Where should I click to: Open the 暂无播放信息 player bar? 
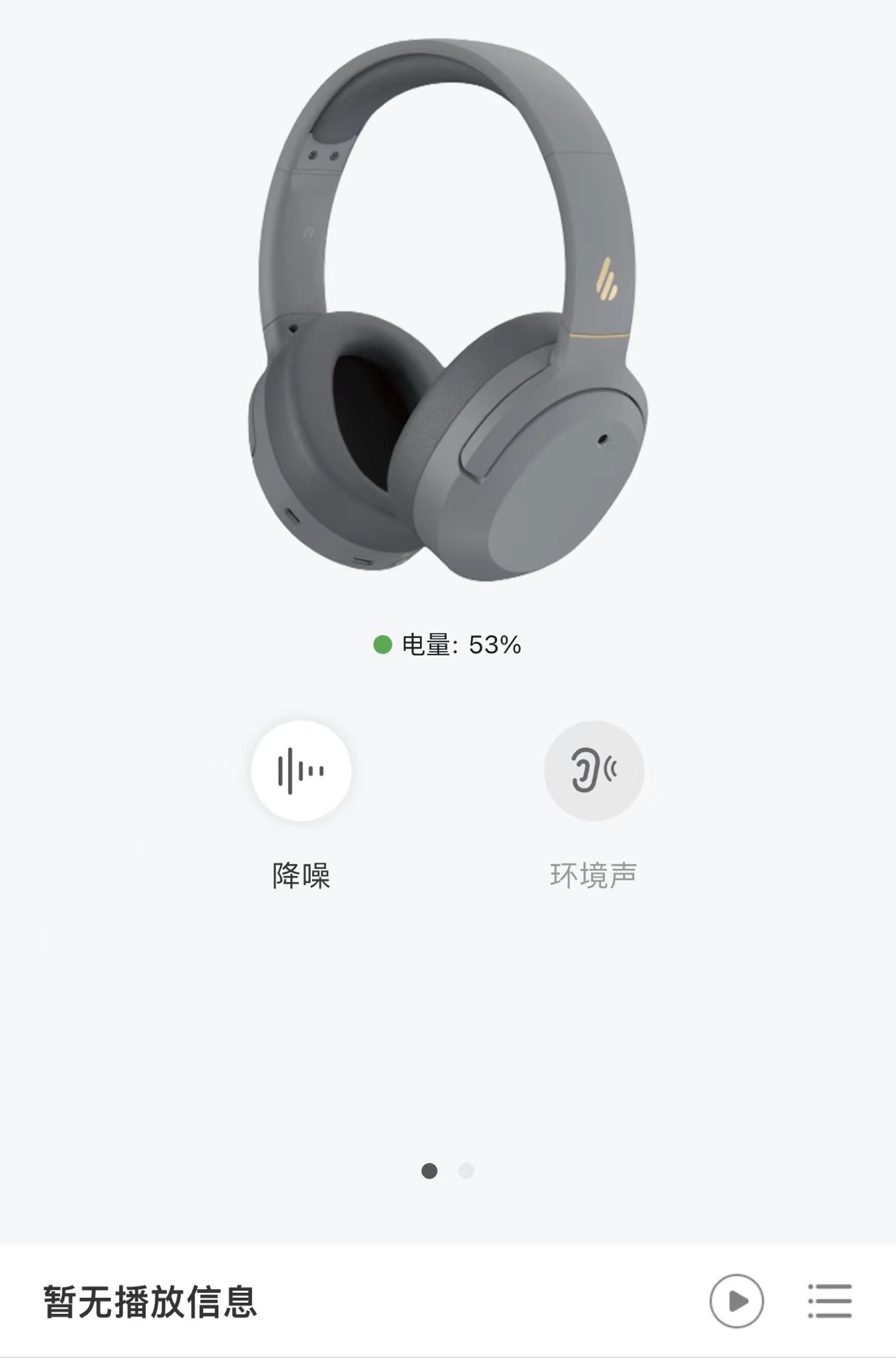(150, 1301)
